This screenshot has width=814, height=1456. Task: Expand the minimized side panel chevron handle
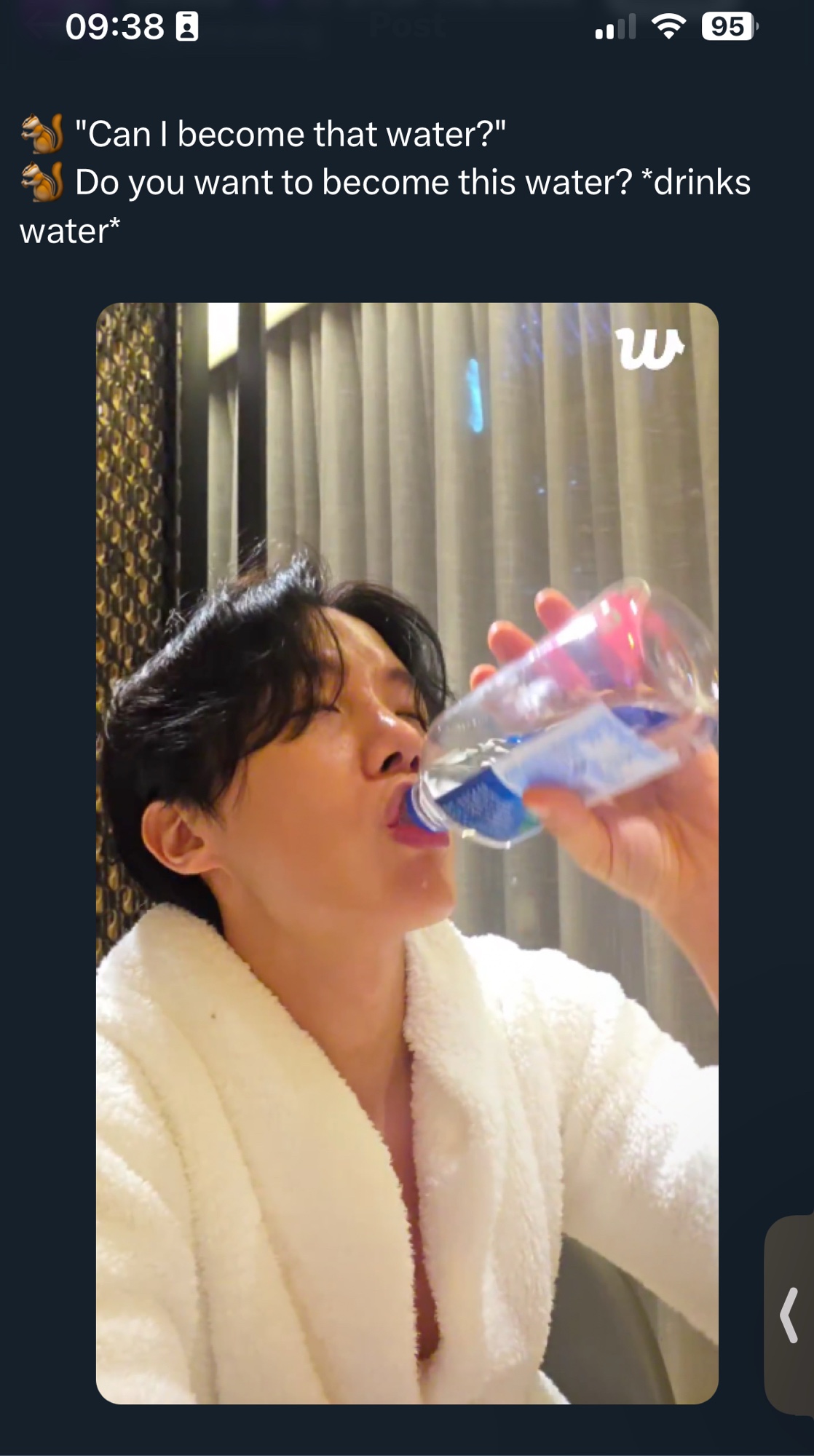pyautogui.click(x=790, y=1315)
